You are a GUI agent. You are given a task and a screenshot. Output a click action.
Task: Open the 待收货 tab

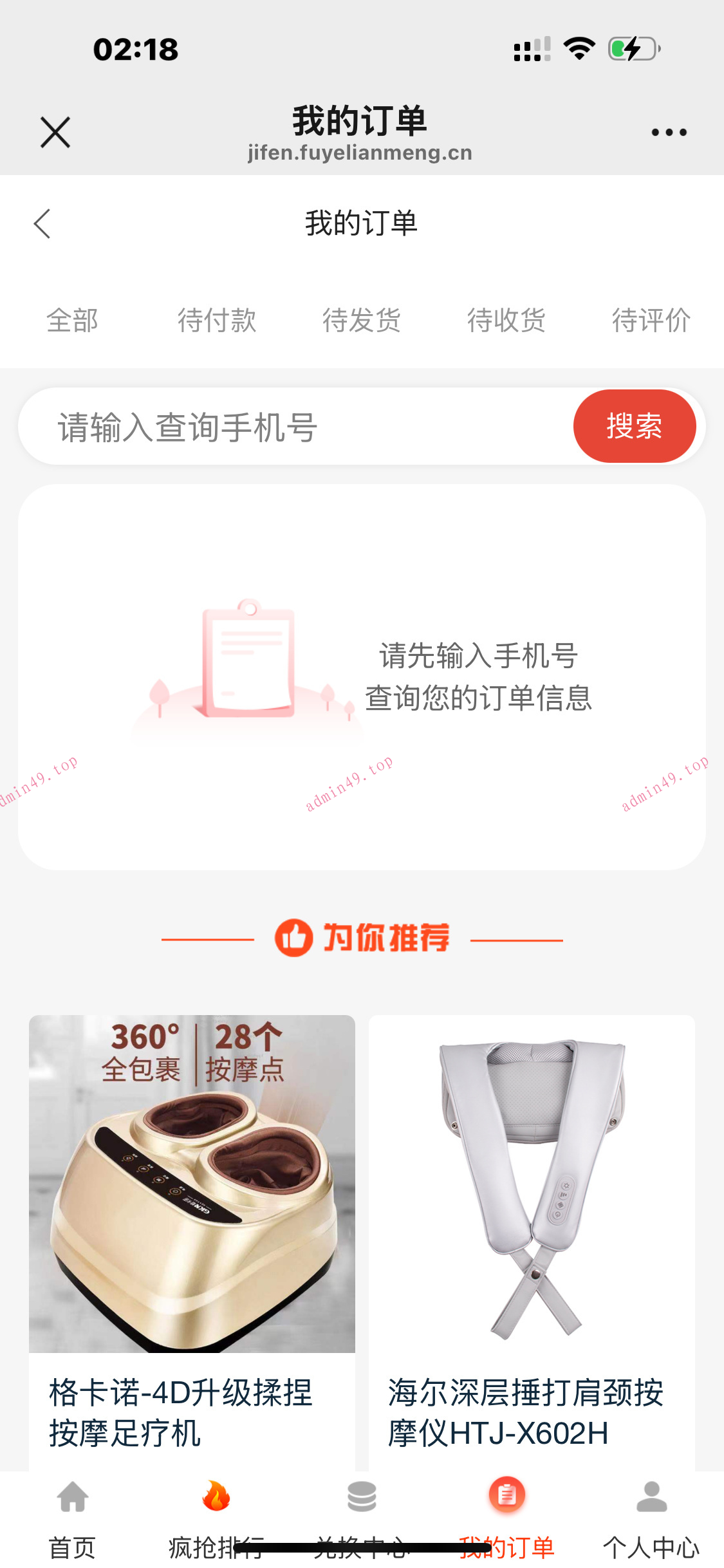point(506,319)
